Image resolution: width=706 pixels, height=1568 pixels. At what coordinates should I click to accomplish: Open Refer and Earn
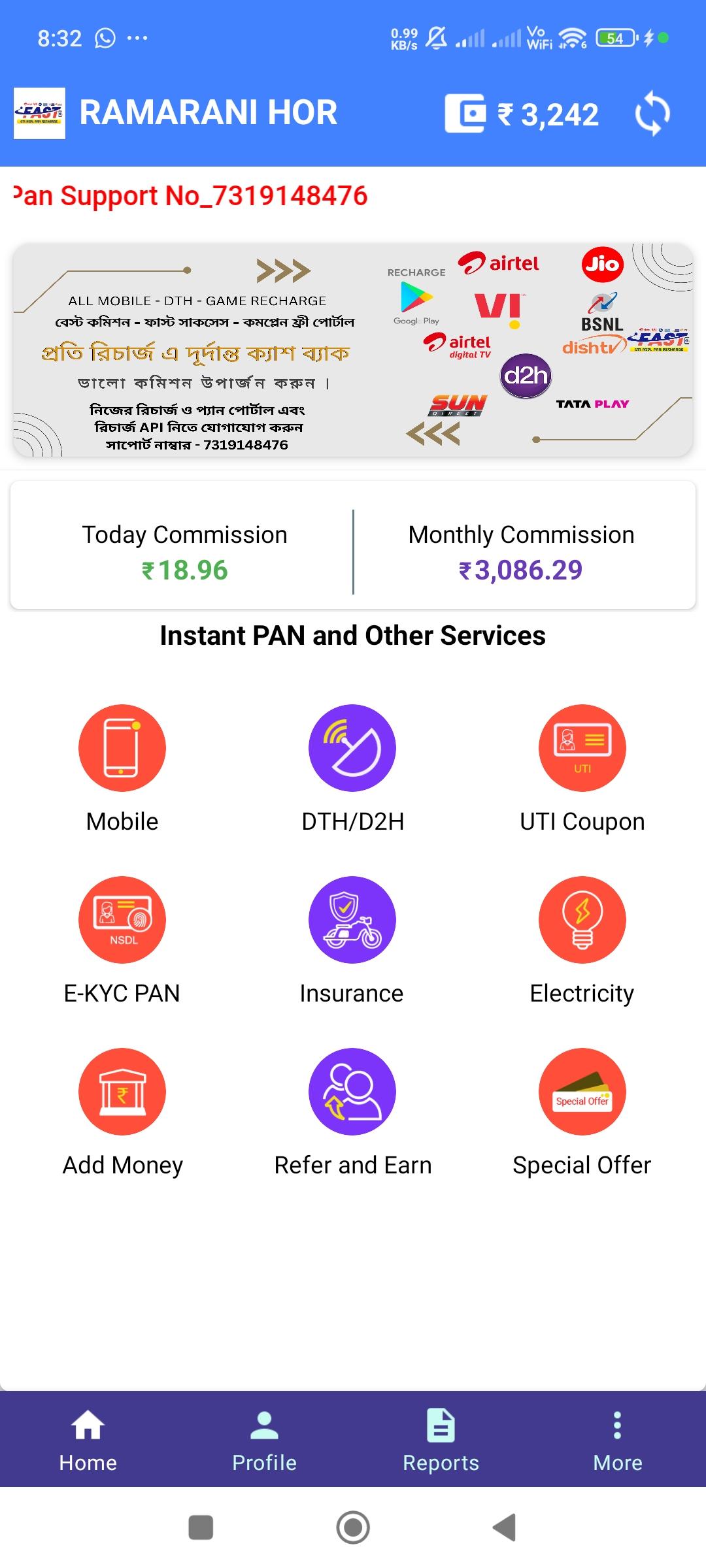[x=352, y=1113]
